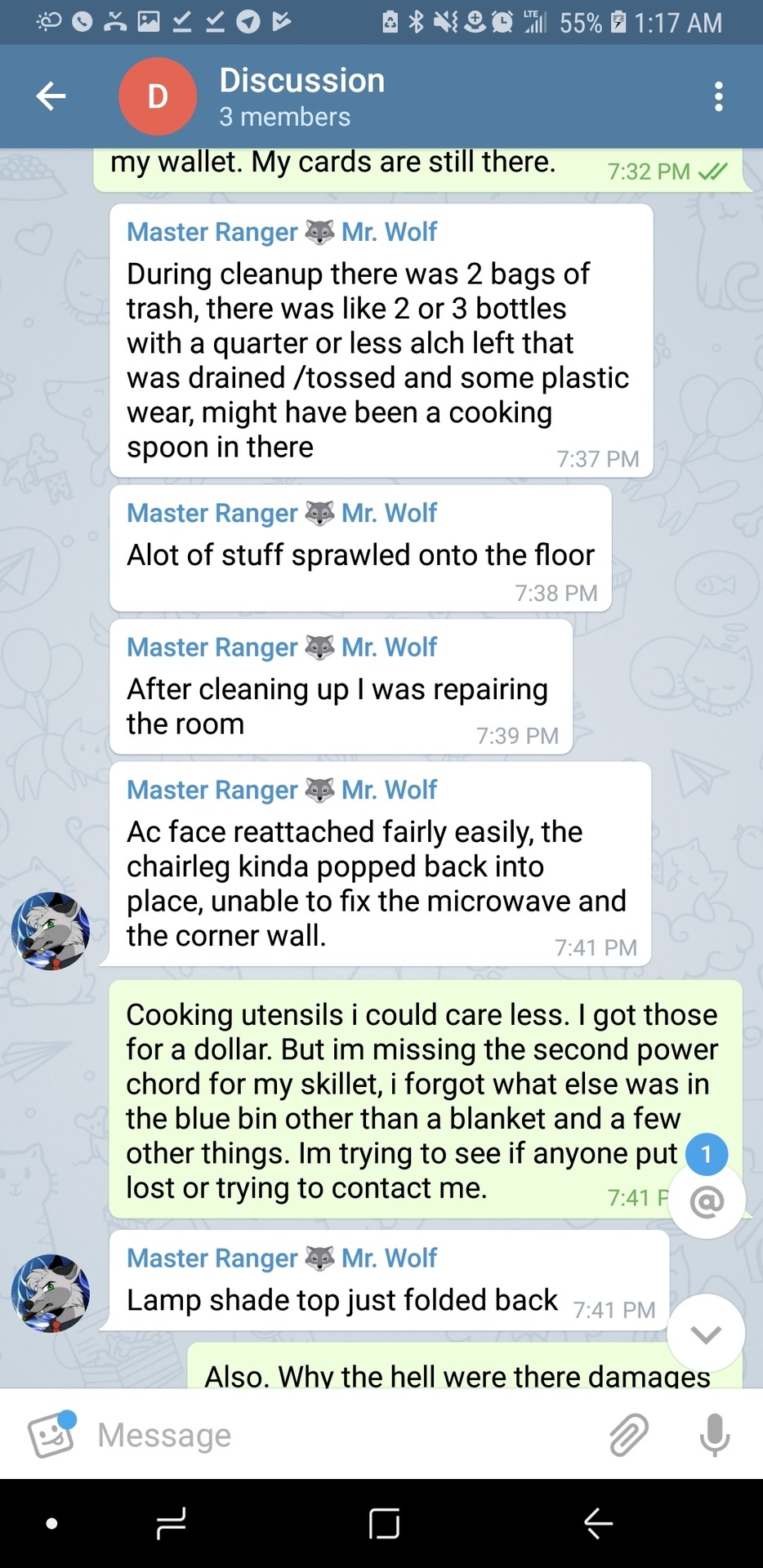Jump to the unread mention
Viewport: 763px width, 1568px height.
[707, 1200]
